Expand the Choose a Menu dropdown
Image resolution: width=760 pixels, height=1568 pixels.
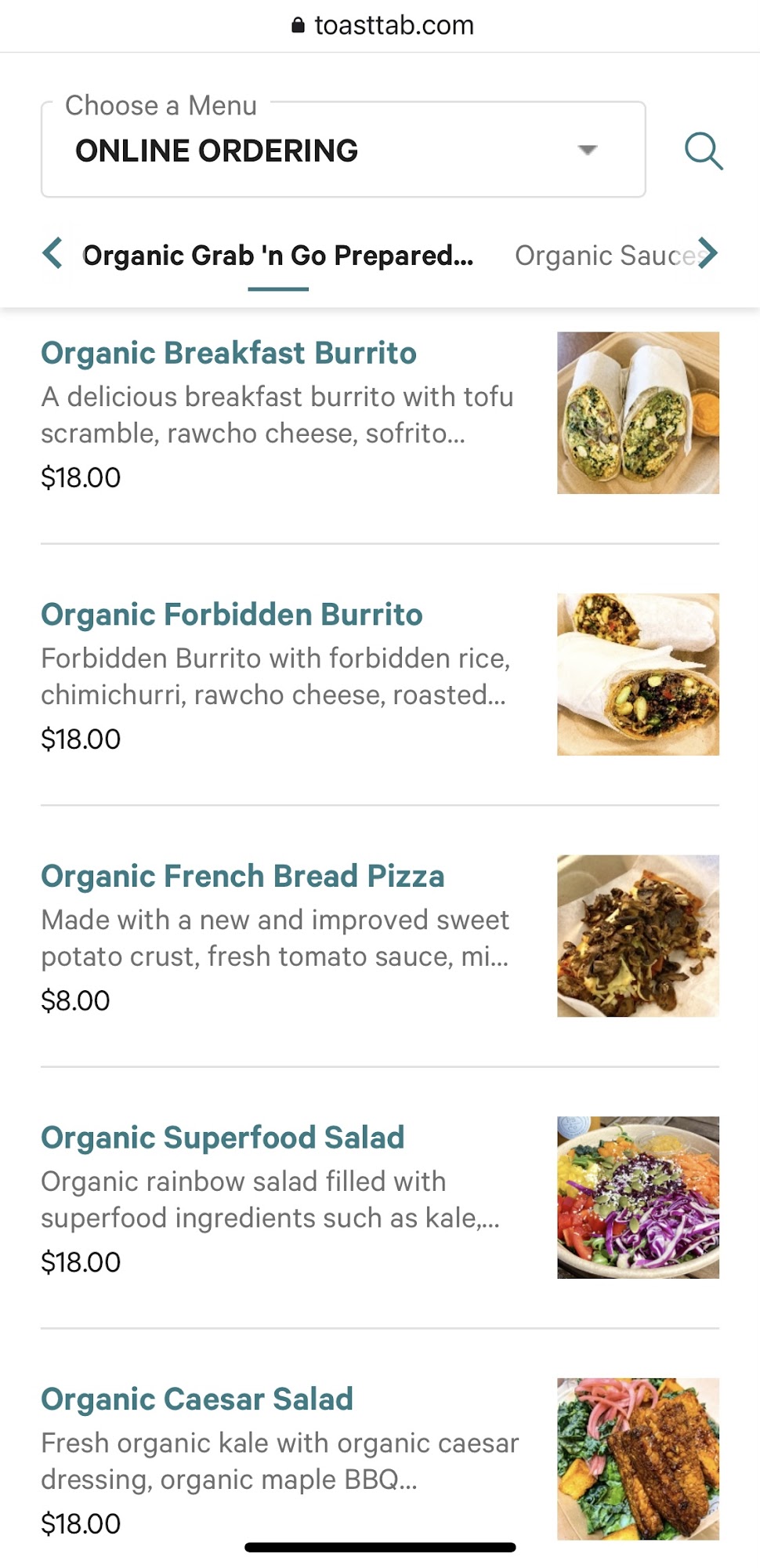pyautogui.click(x=343, y=151)
